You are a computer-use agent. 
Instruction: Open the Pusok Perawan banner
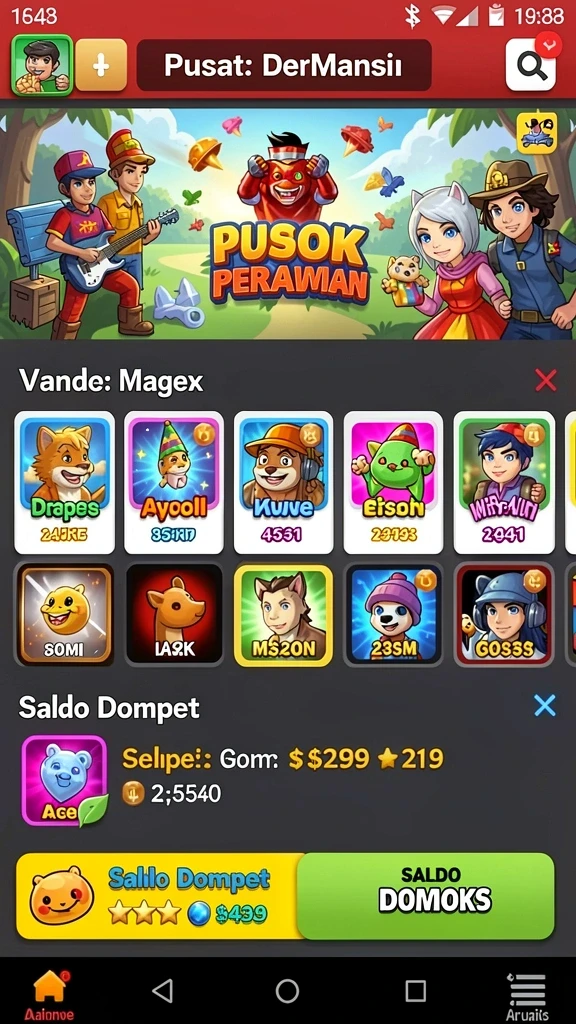tap(288, 223)
